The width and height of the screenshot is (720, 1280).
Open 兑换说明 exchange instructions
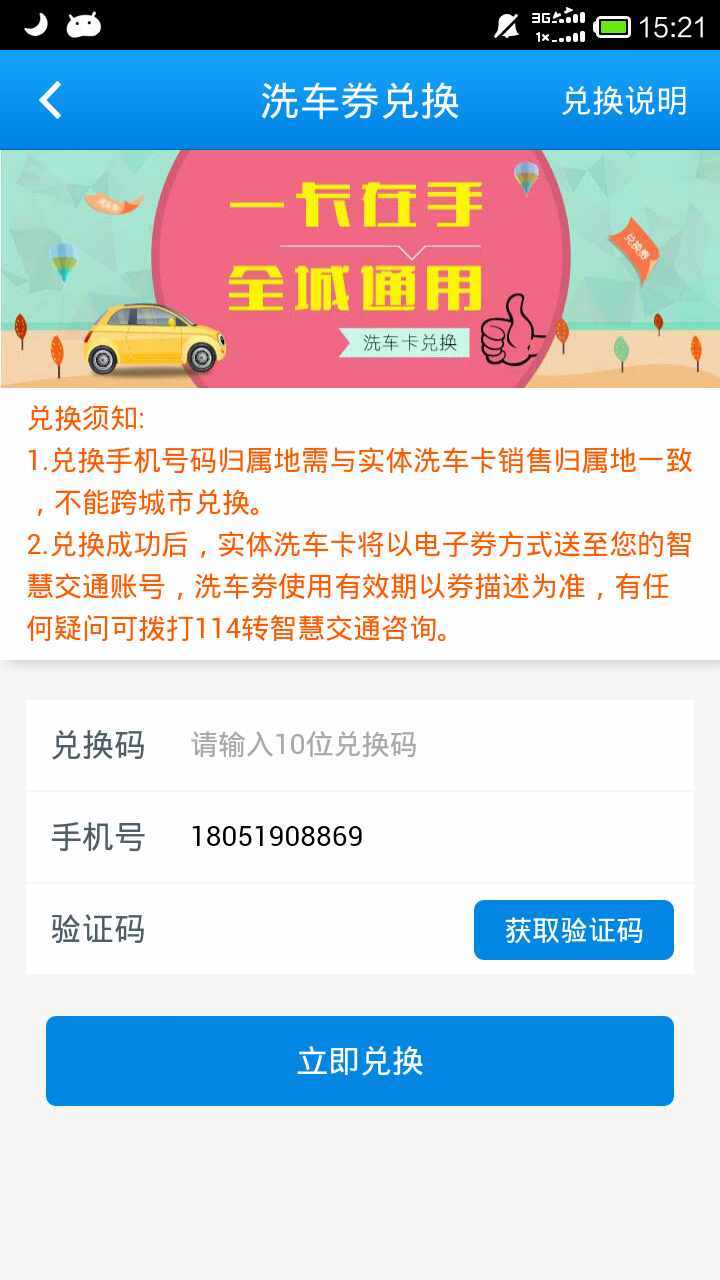[x=624, y=100]
